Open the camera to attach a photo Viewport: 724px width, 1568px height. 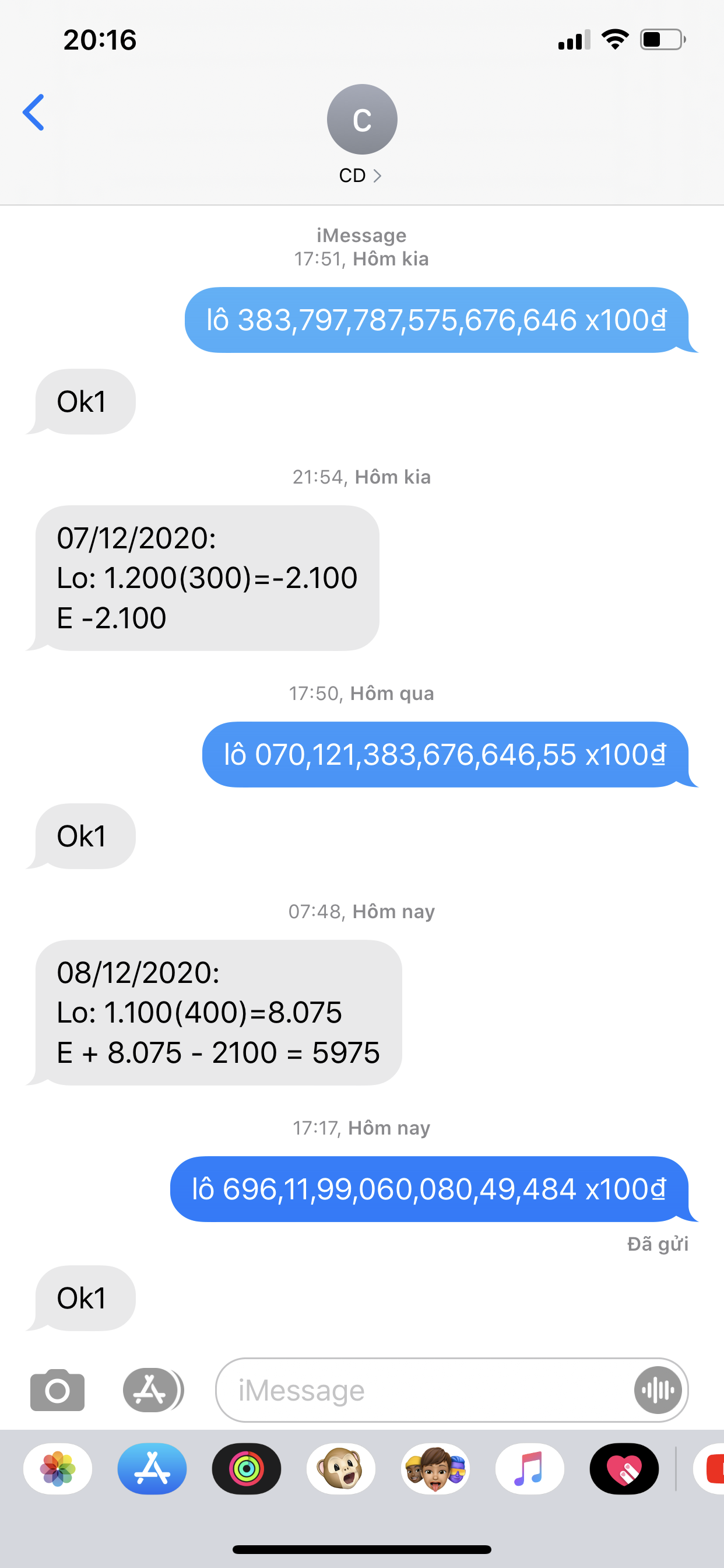tap(57, 1389)
